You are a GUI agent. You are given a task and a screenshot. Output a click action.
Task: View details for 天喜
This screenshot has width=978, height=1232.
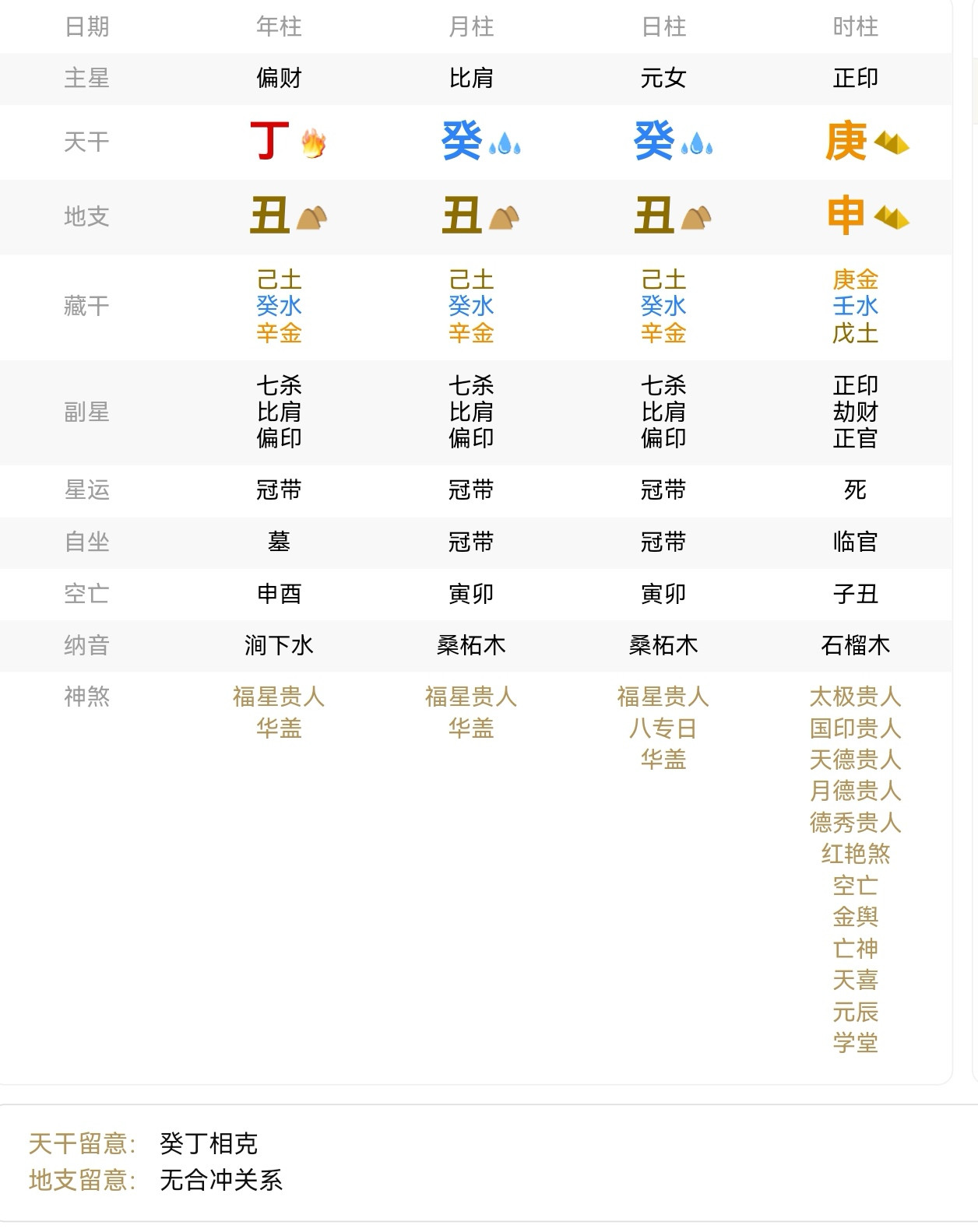(x=855, y=980)
